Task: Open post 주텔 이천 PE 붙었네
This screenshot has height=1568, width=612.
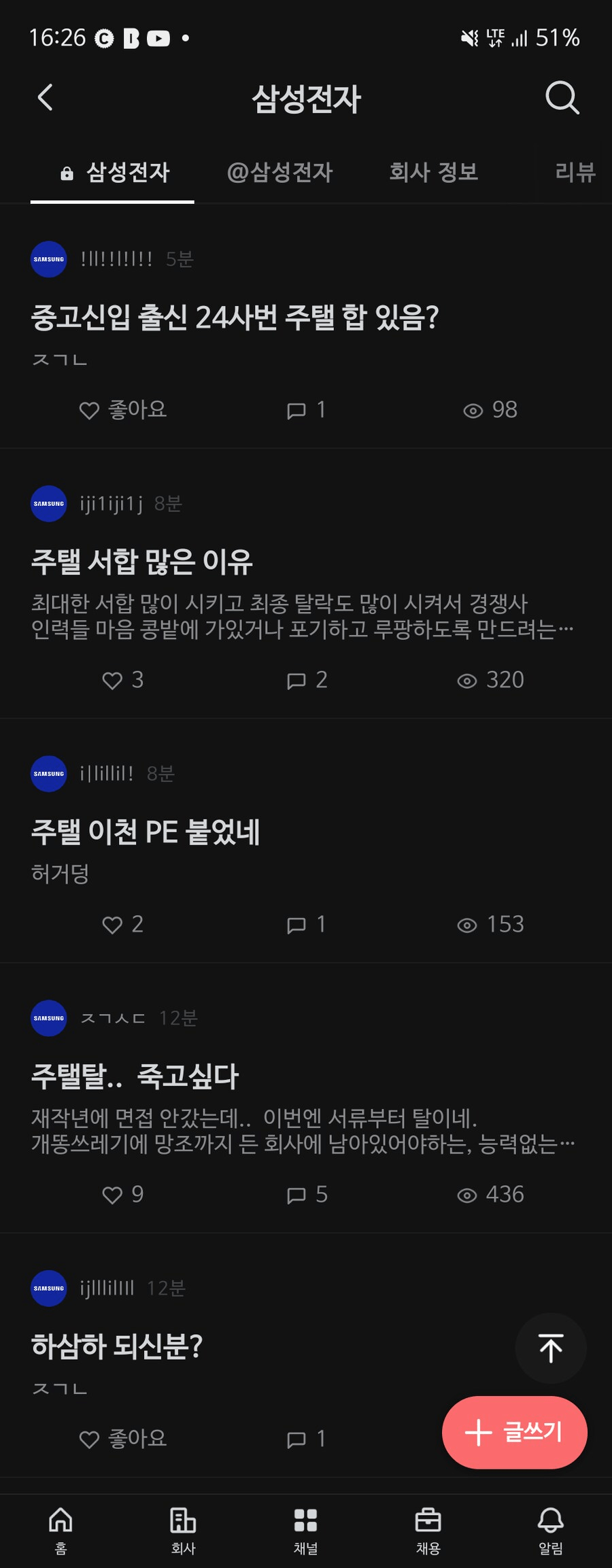Action: coord(146,832)
